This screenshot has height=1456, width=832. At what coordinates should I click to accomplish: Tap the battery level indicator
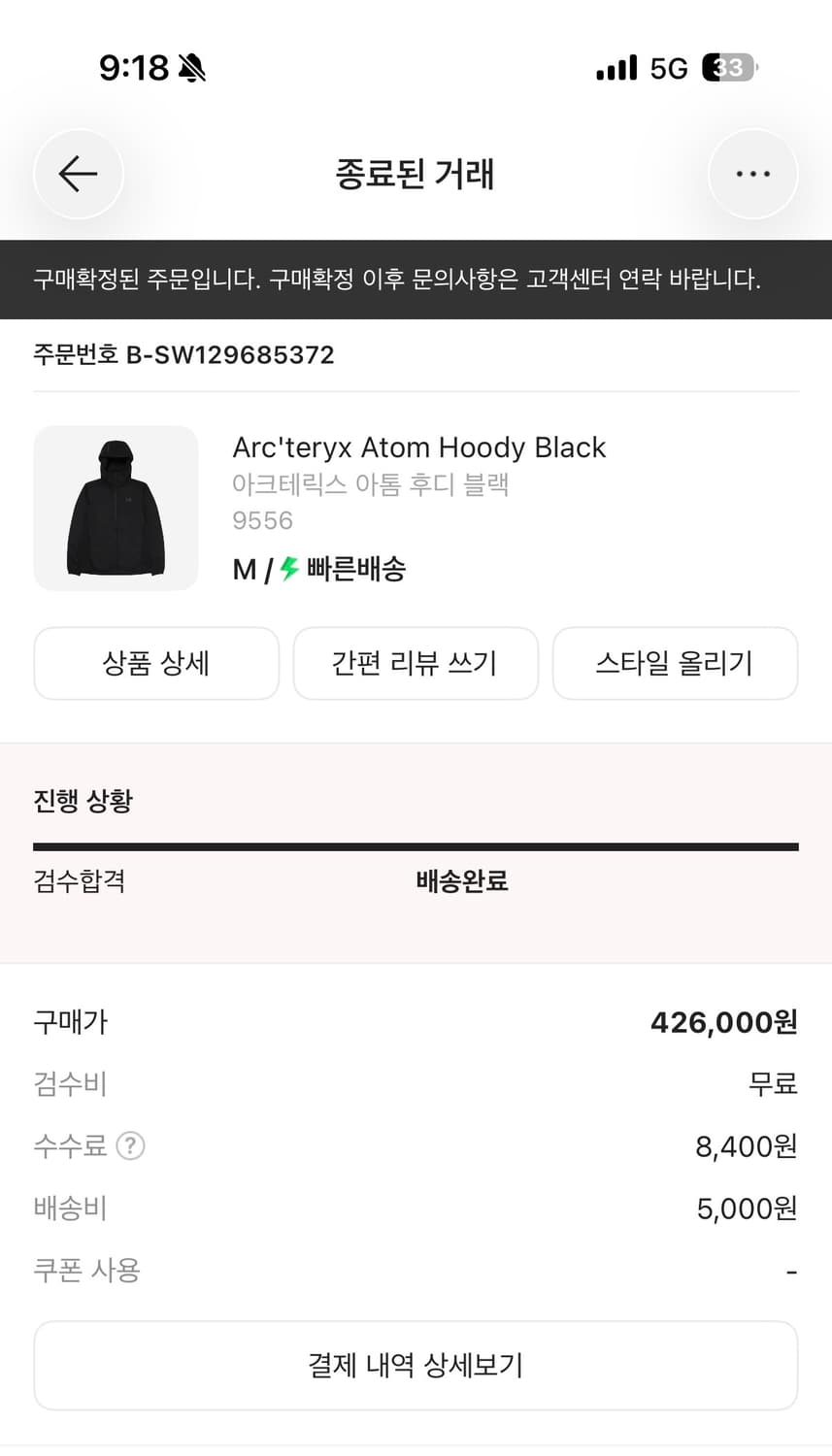[x=728, y=66]
